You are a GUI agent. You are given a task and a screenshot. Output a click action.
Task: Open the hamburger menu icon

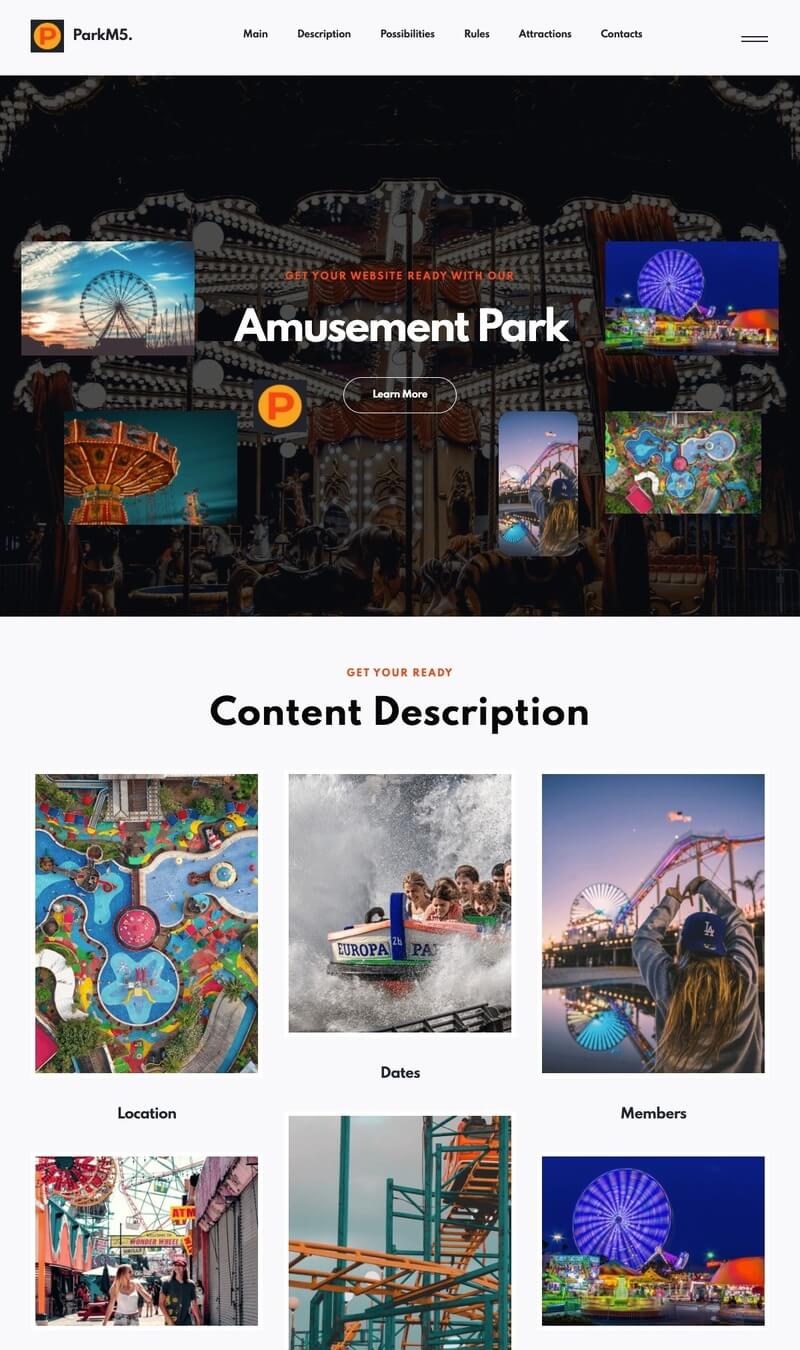click(x=754, y=38)
